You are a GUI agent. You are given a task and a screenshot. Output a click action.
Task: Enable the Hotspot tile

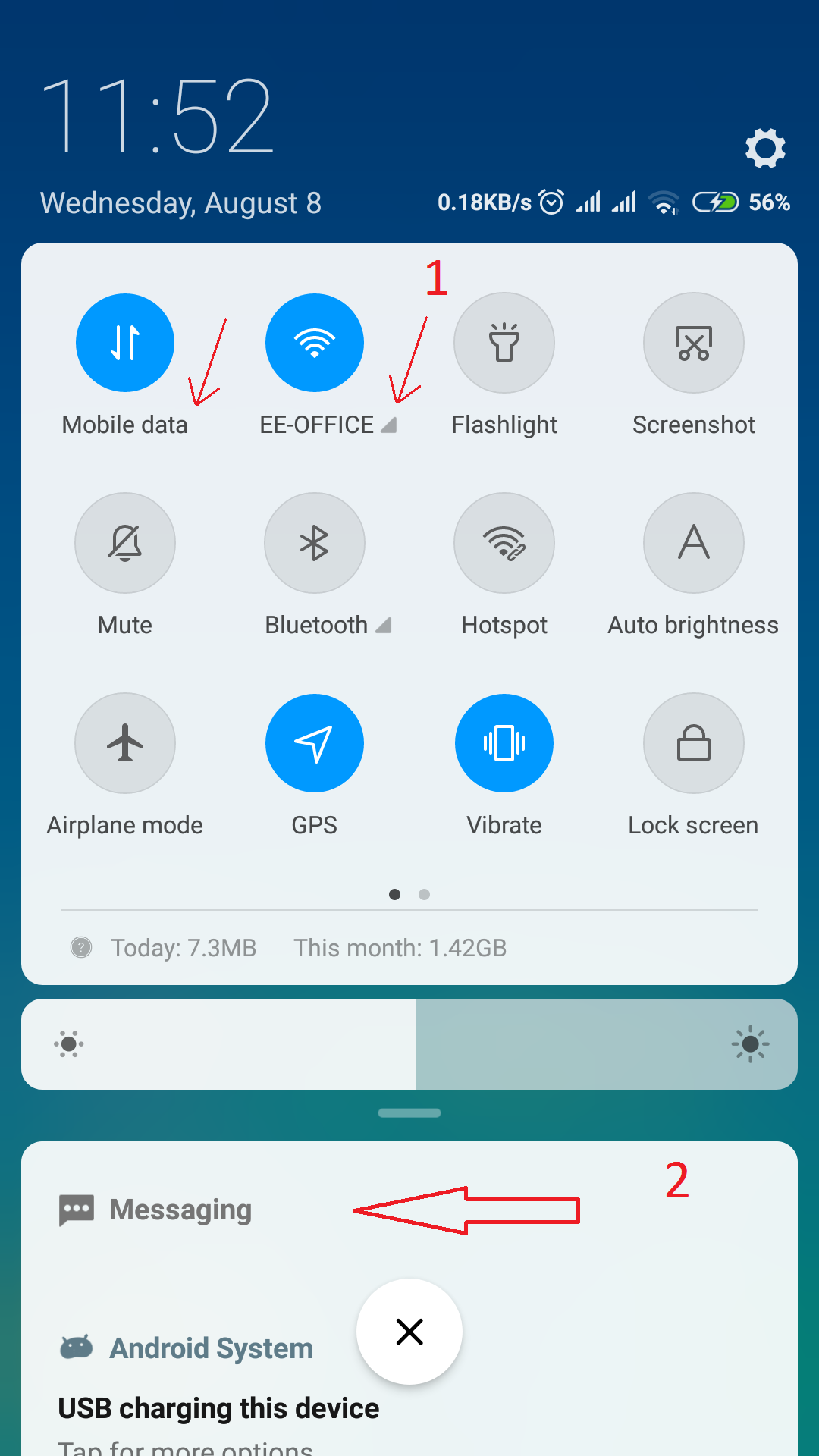coord(504,543)
